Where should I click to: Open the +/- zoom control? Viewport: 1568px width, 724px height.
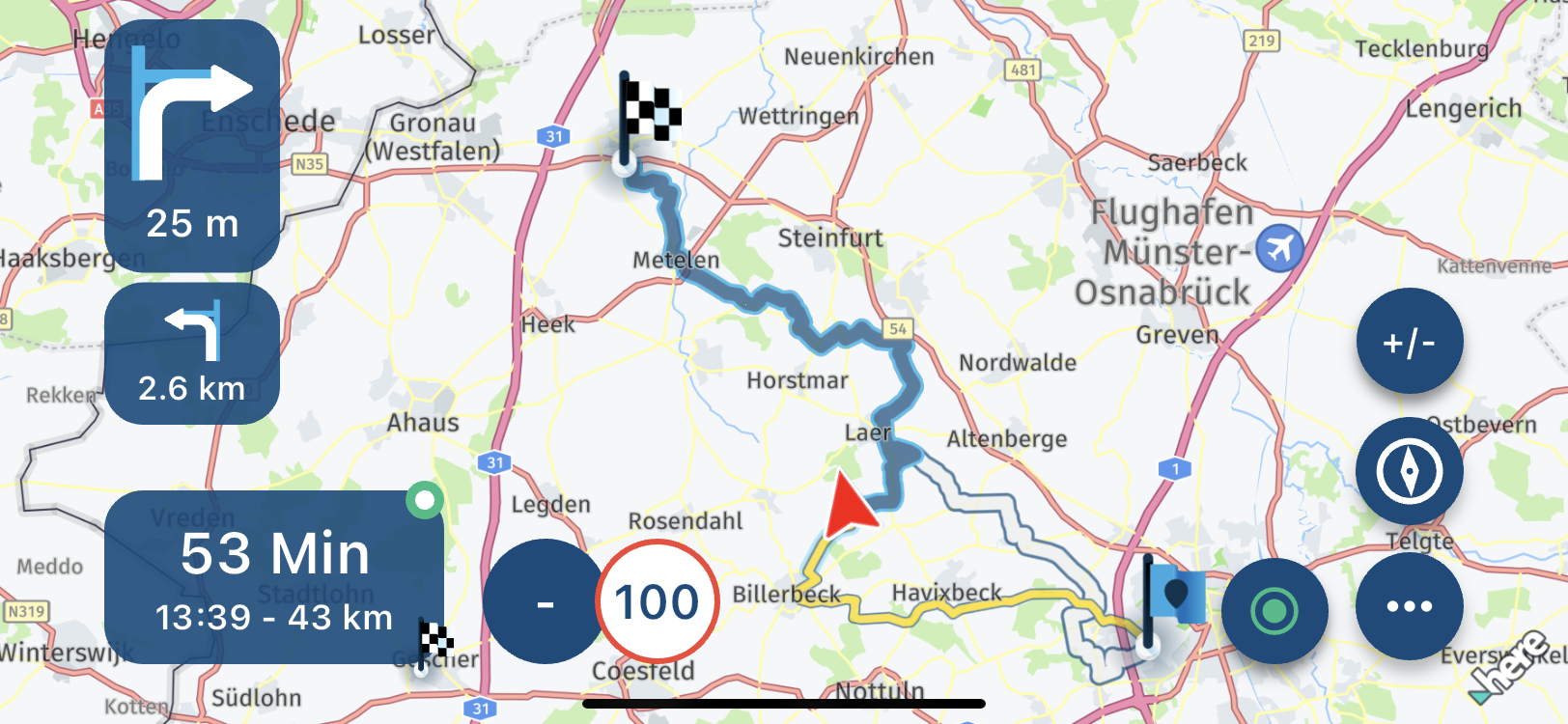tap(1410, 341)
